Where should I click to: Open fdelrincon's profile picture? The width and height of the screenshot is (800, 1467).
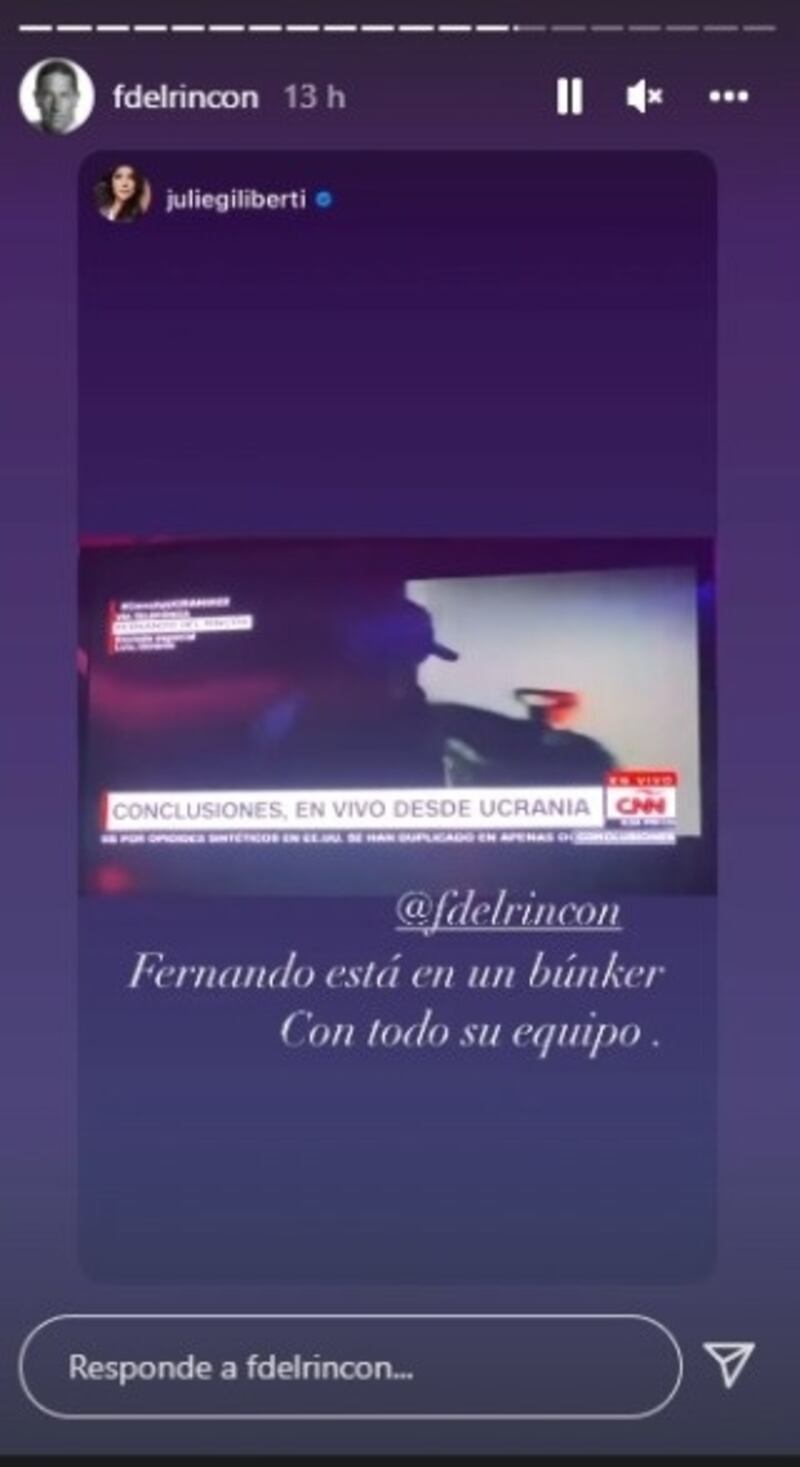pos(56,97)
